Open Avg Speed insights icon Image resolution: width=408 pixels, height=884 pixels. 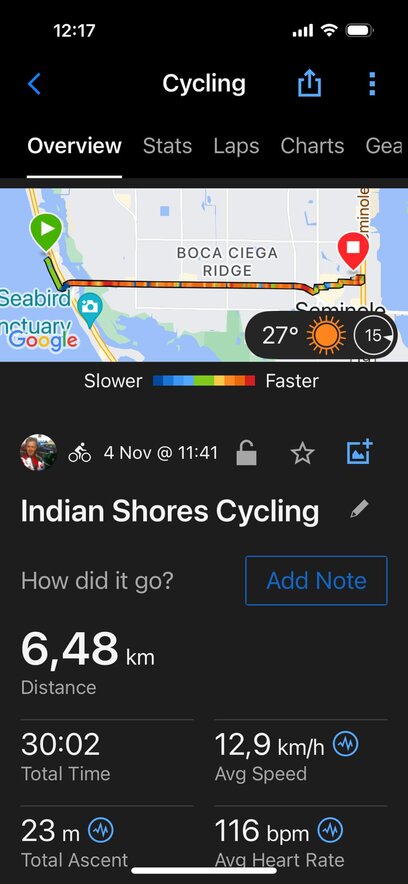(345, 744)
